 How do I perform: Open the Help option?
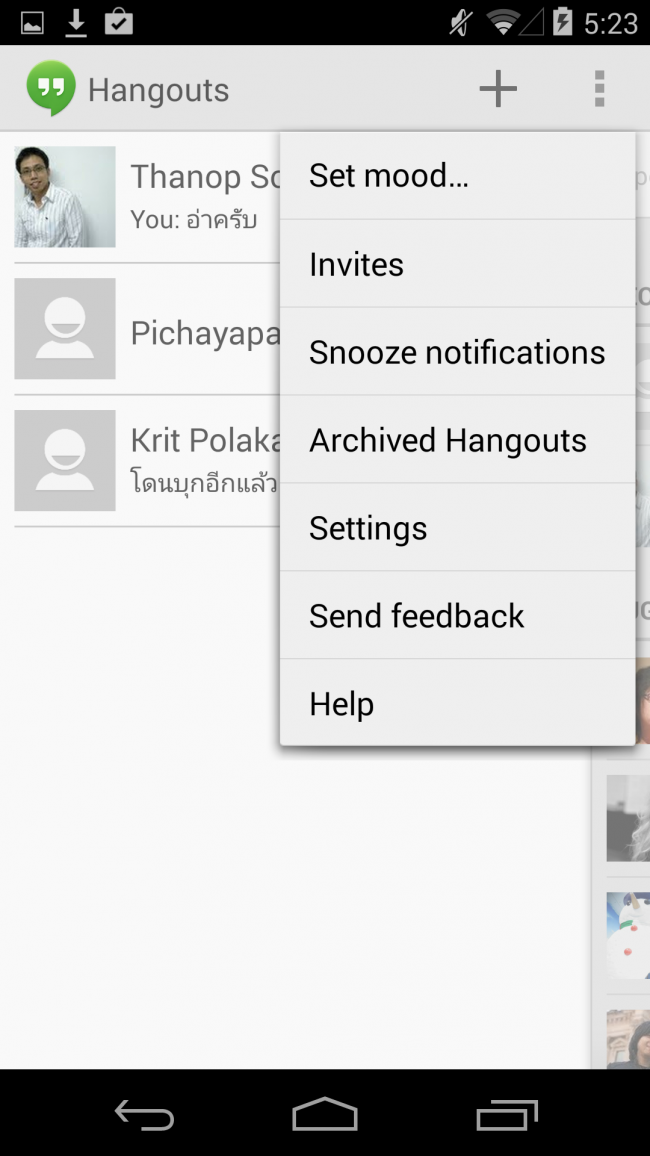[x=457, y=704]
